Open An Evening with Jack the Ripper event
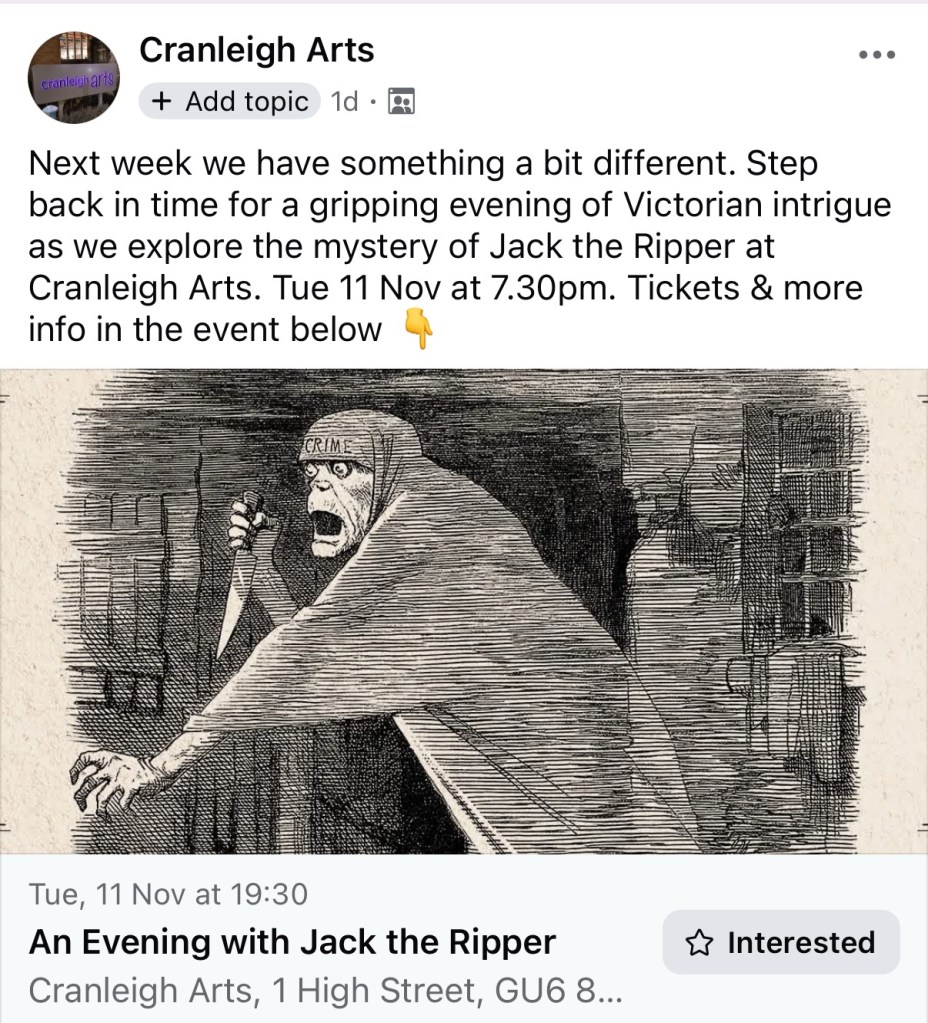The image size is (928, 1023). pyautogui.click(x=292, y=942)
